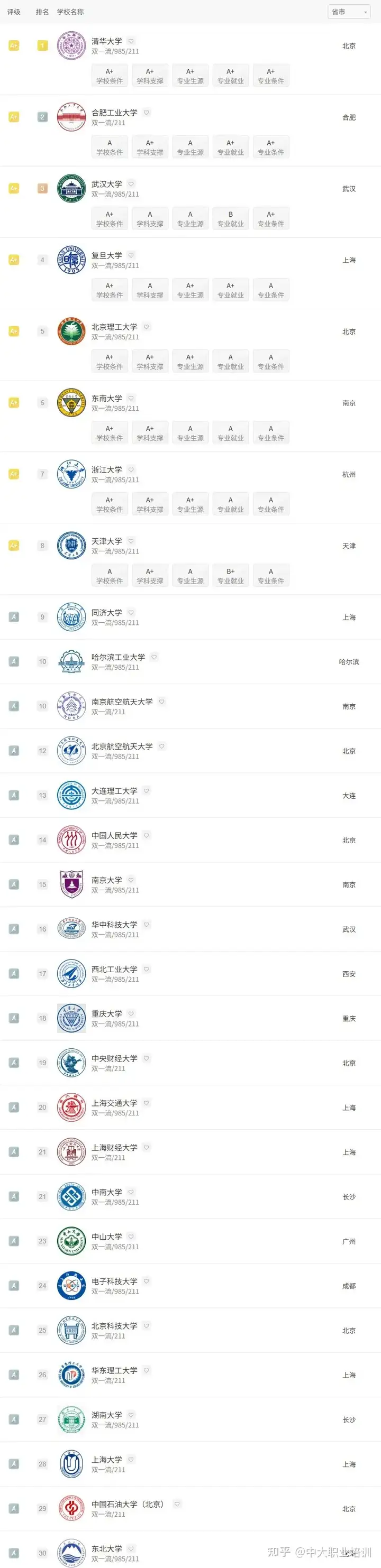Favorite 北京理工大学 with its heart icon
The image size is (381, 1568).
[x=146, y=327]
